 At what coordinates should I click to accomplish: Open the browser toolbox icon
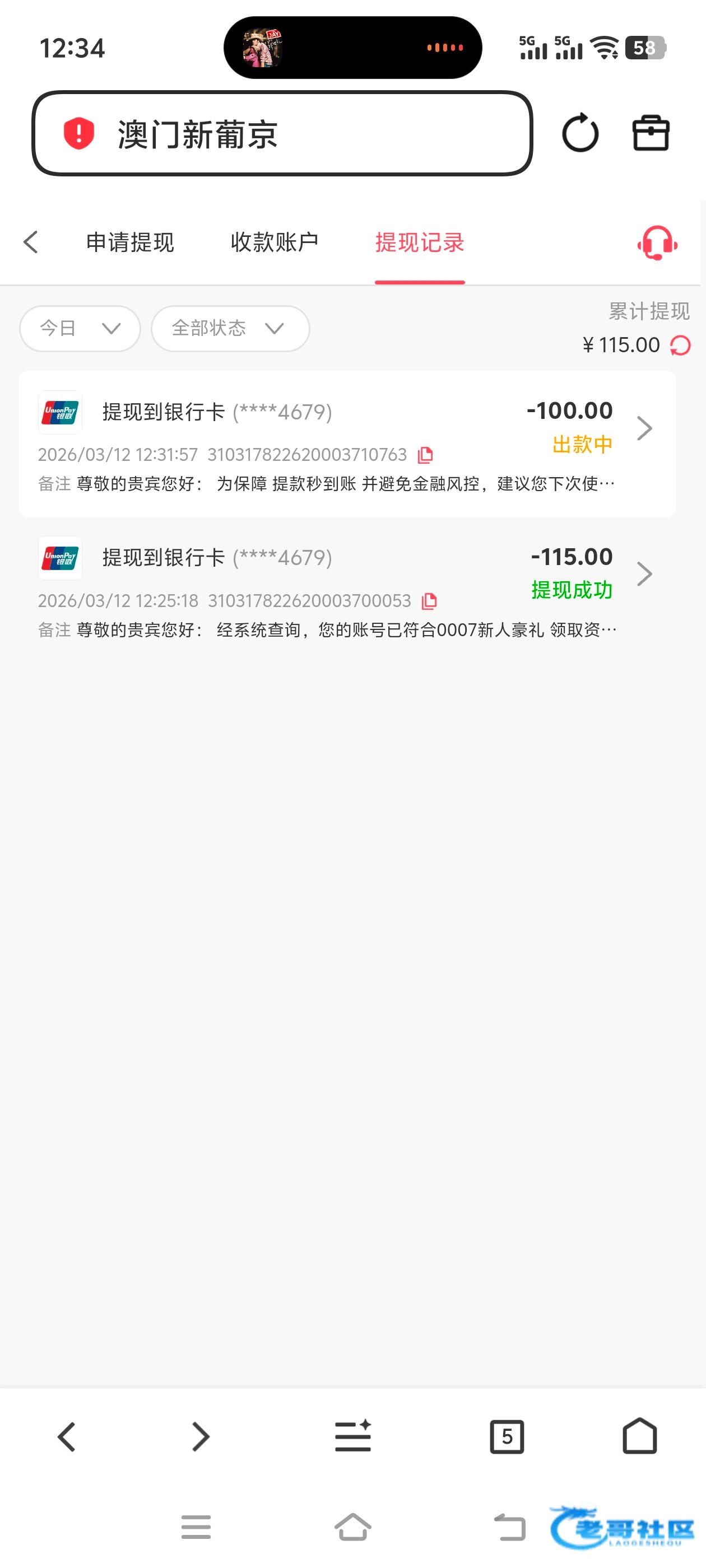pos(651,133)
